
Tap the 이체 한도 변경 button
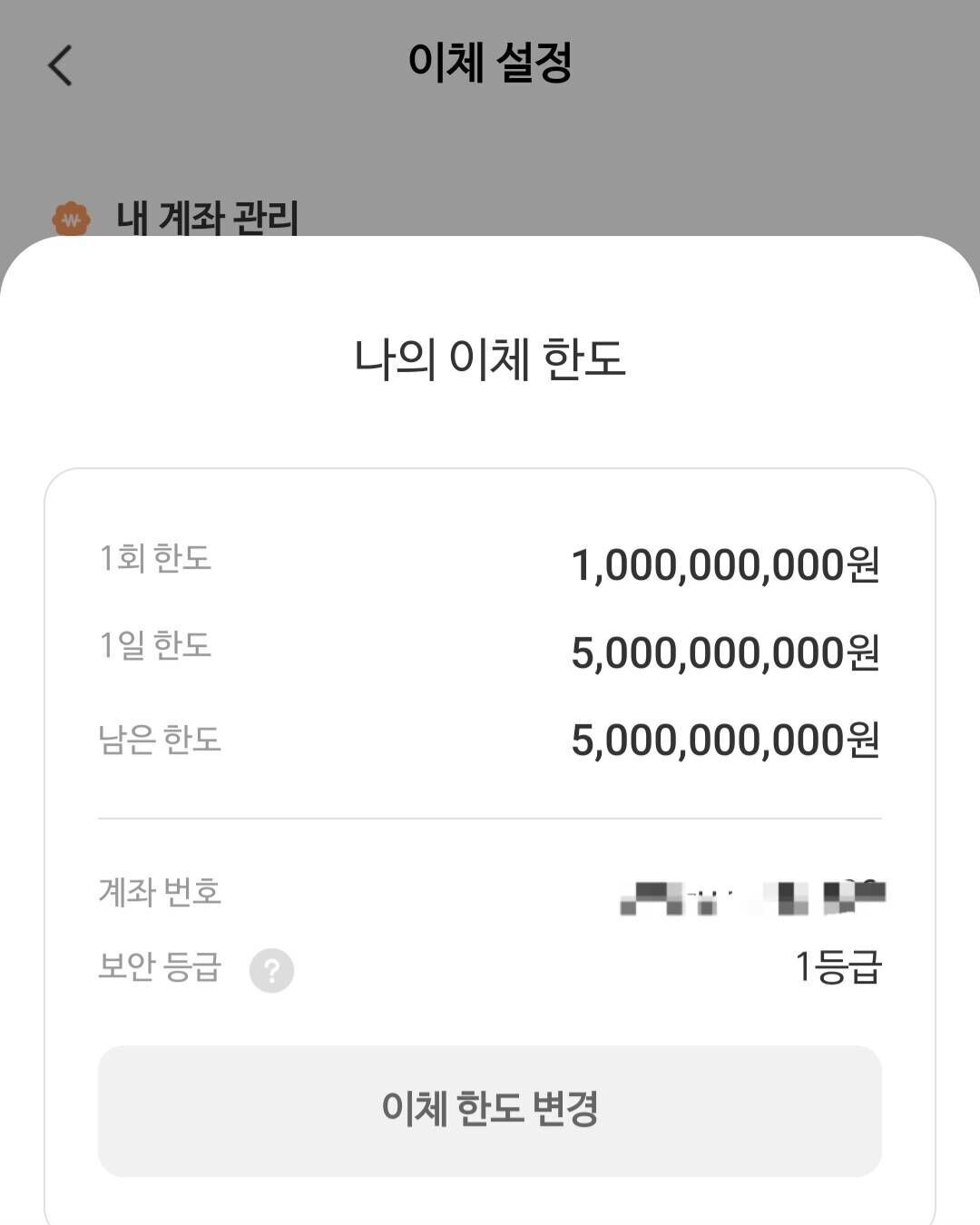tap(490, 1109)
